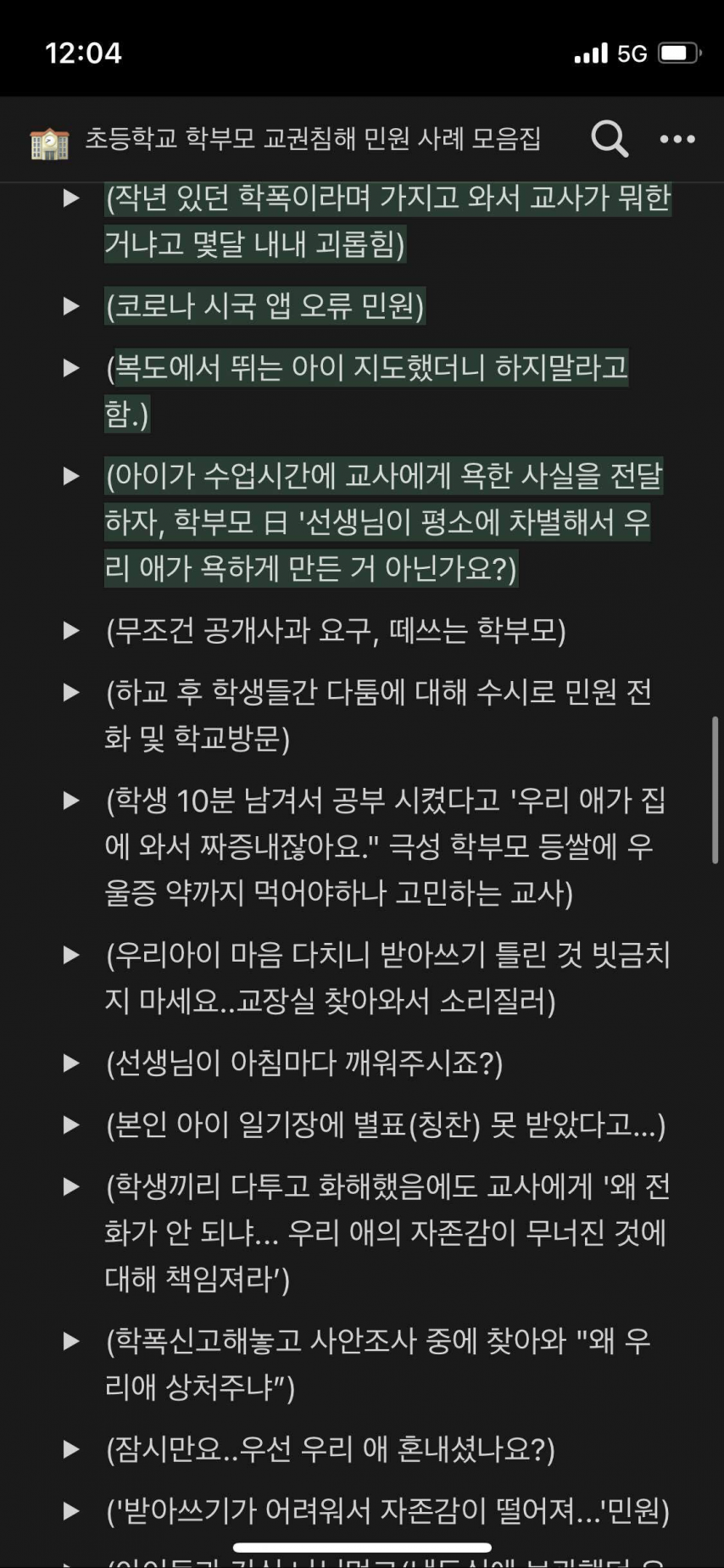Expand '받아쓰기가 어려워서 자존감이 떨어져' item
Image resolution: width=724 pixels, height=1568 pixels.
click(x=72, y=1511)
